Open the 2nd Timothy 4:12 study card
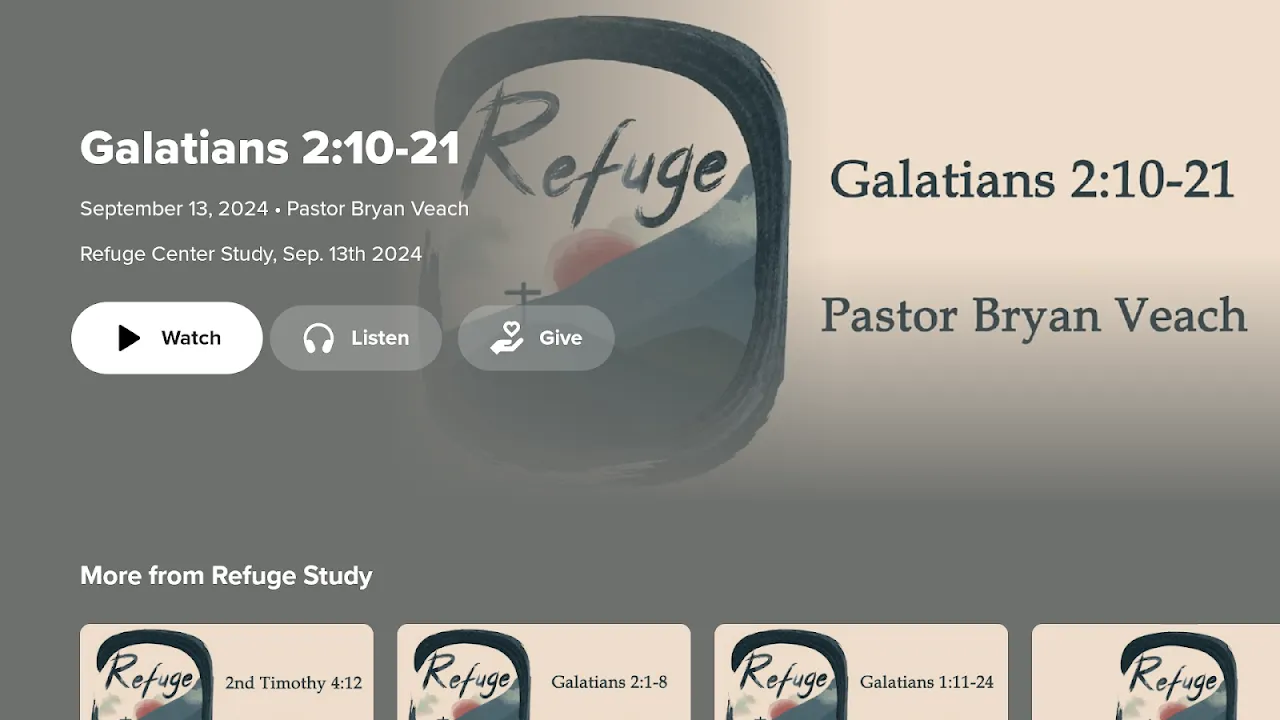 pyautogui.click(x=227, y=672)
